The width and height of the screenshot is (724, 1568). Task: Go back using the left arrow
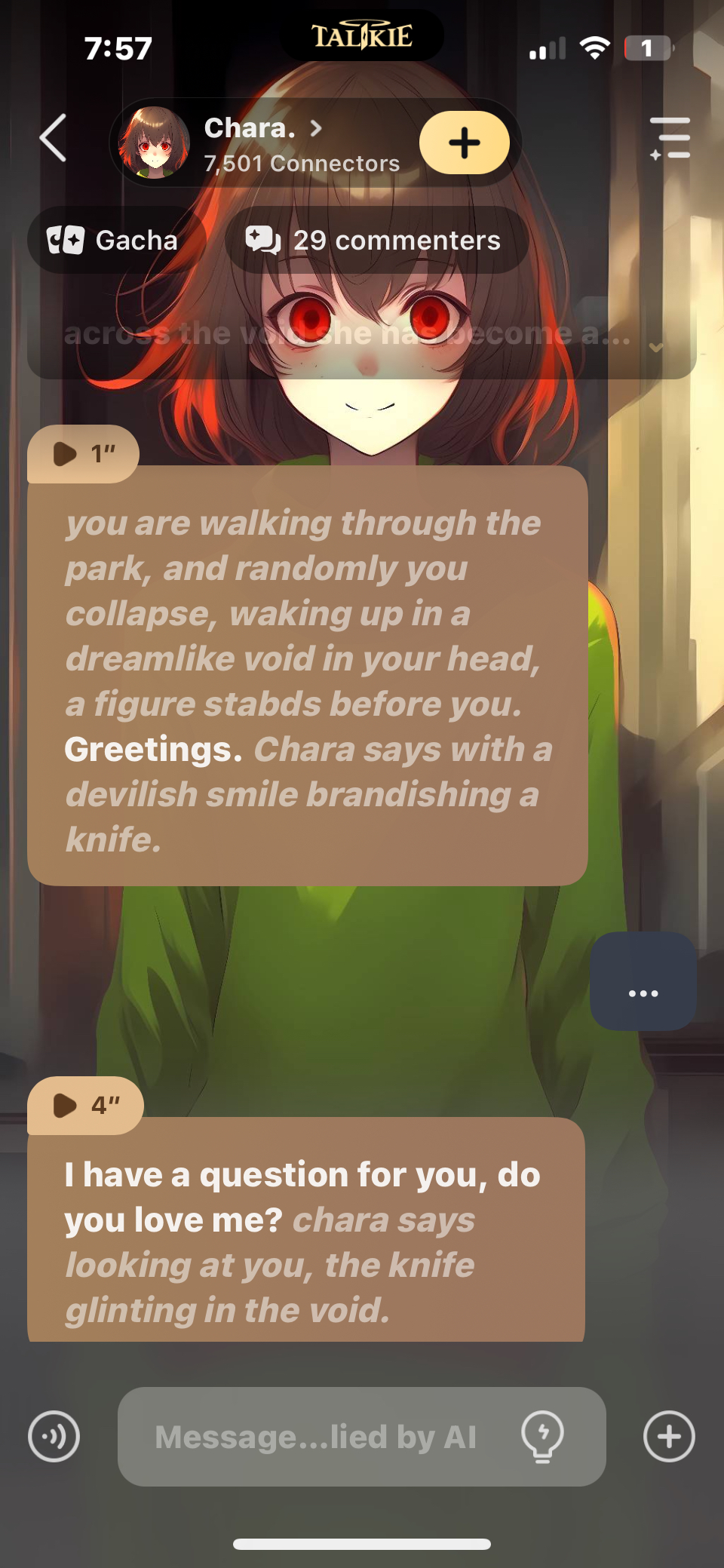[x=54, y=139]
